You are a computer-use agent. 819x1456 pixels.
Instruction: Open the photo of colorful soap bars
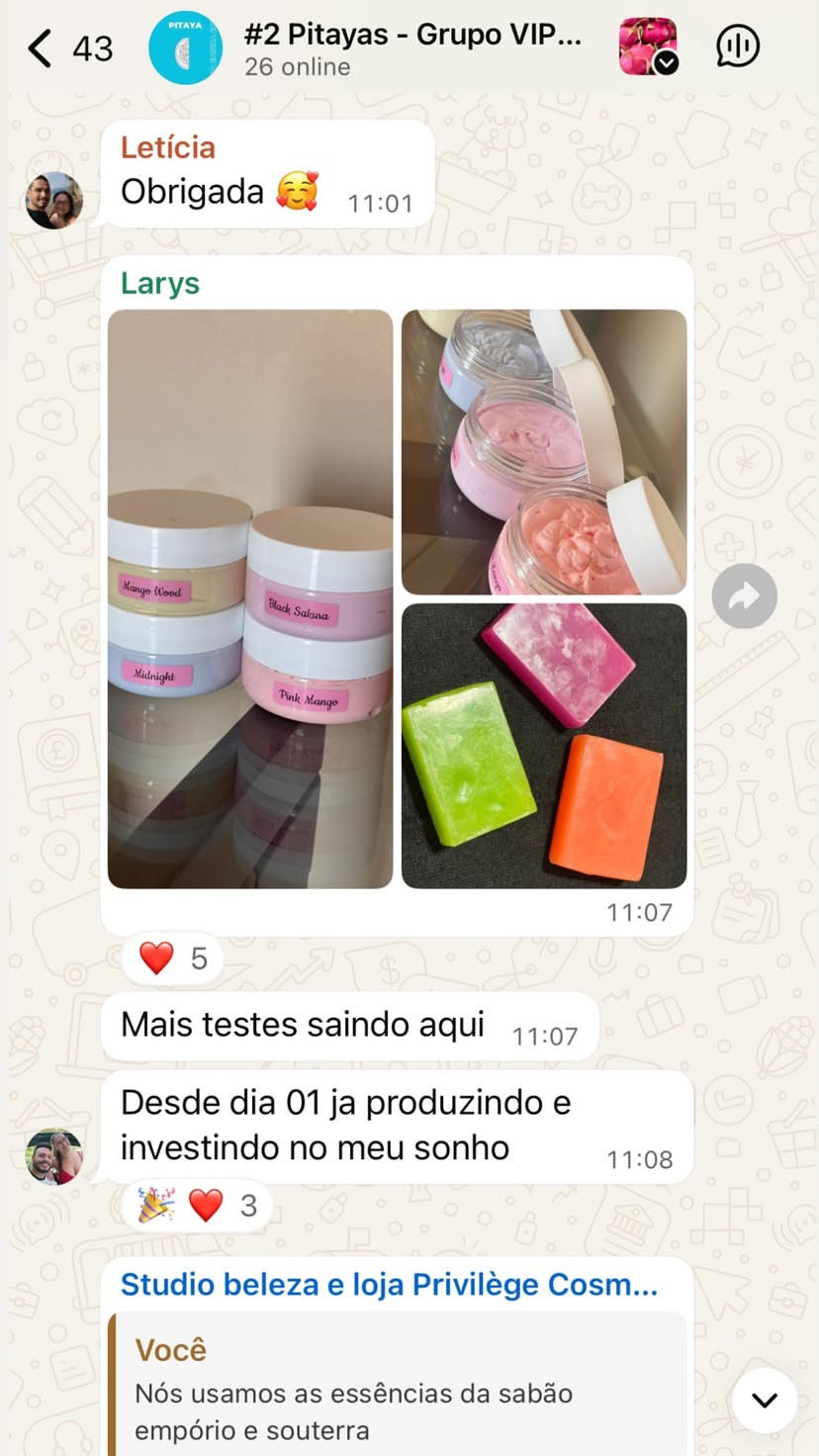tap(544, 746)
